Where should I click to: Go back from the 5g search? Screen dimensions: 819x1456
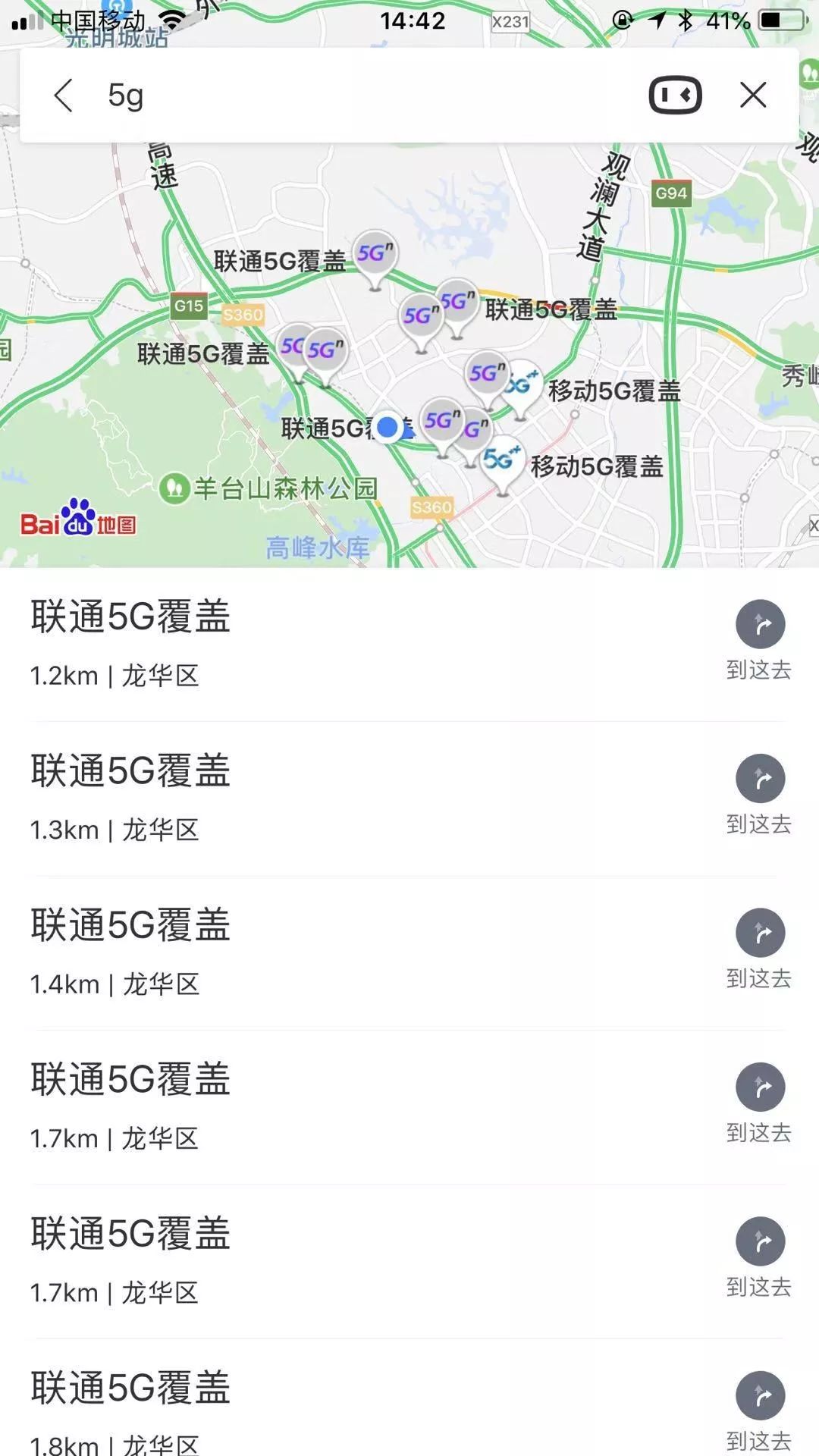pos(64,96)
